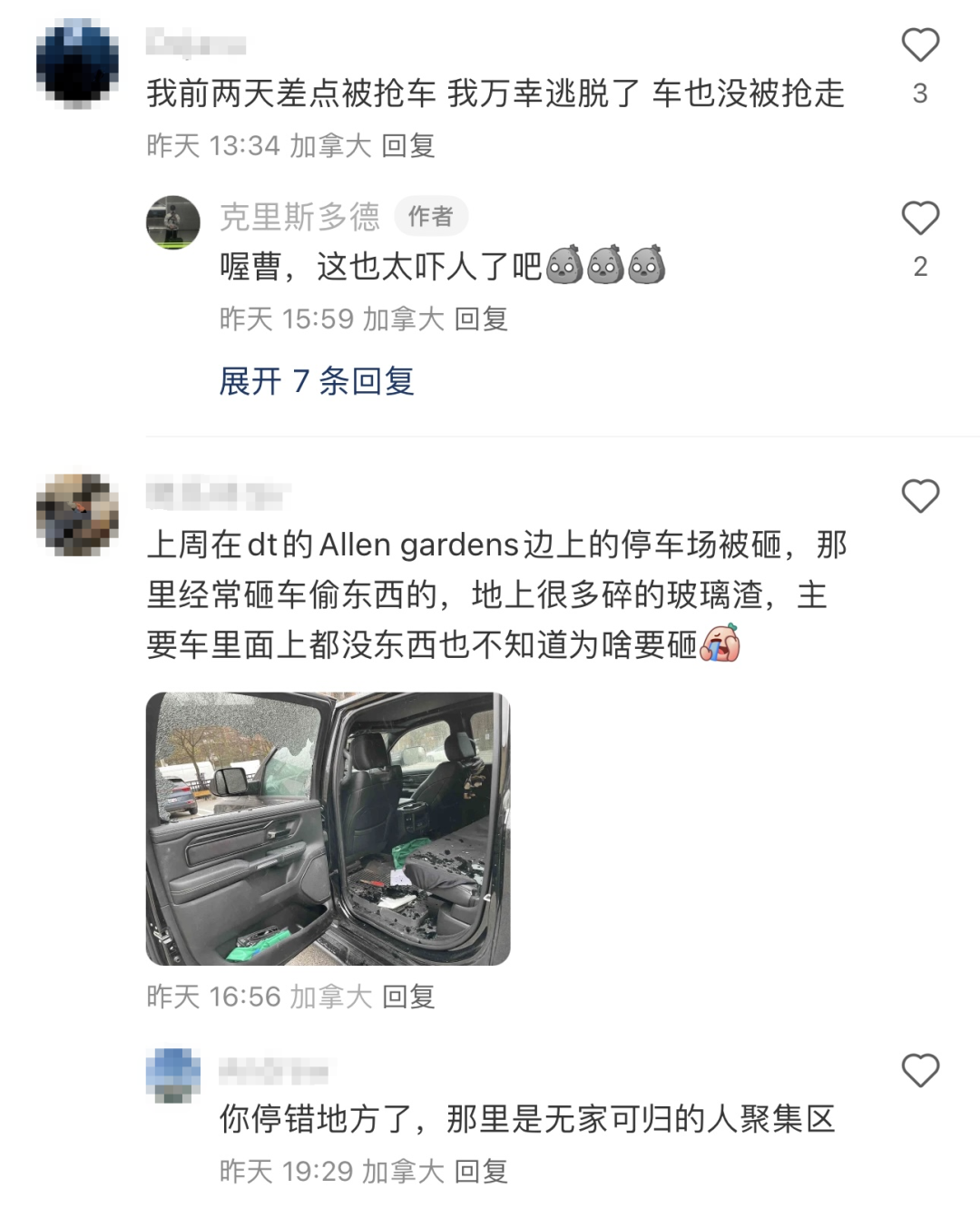Like the reply about the homeless gathering area
Viewport: 980px width, 1218px height.
click(919, 1071)
